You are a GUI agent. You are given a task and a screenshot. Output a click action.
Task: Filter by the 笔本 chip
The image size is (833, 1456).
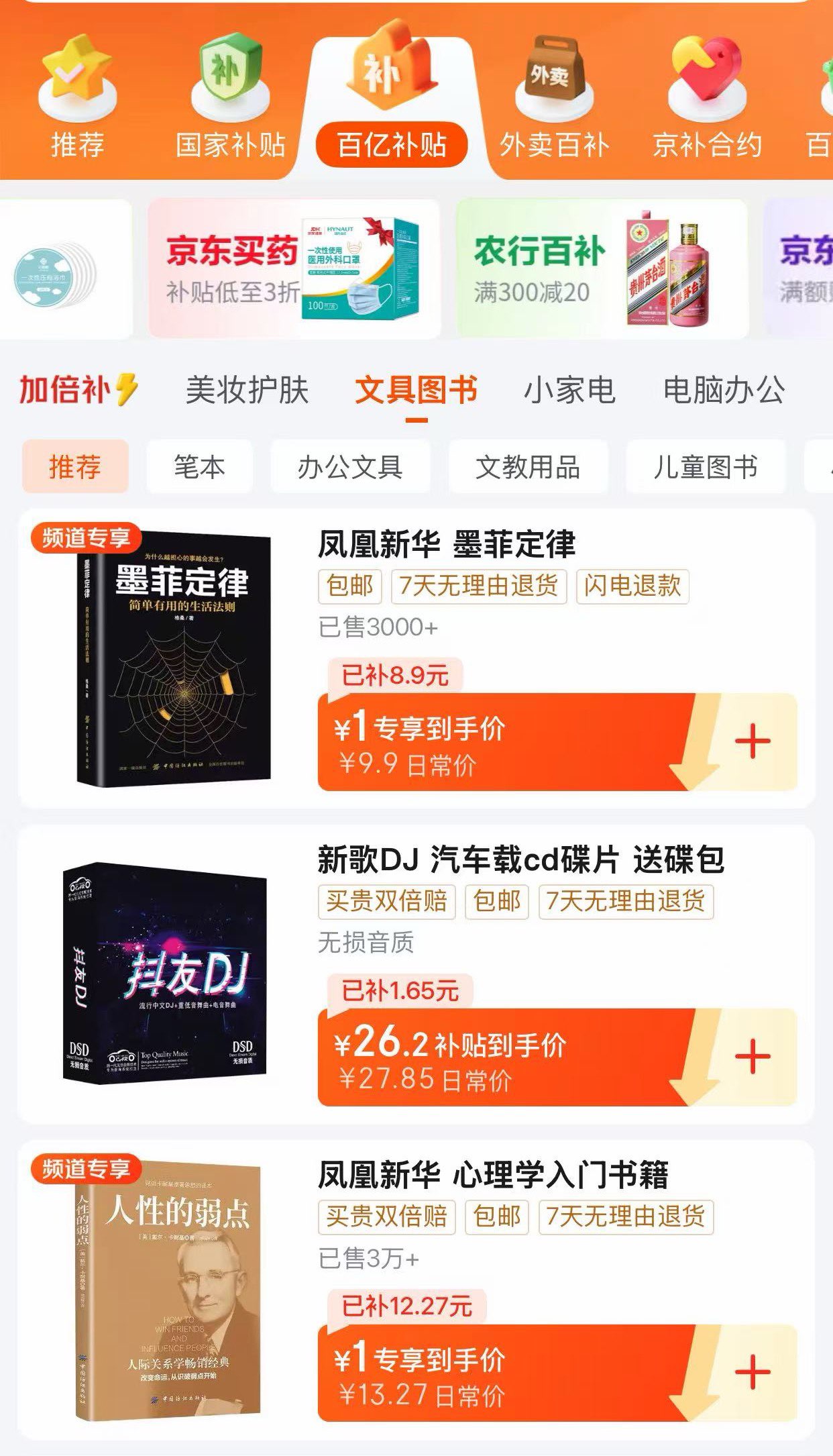199,467
